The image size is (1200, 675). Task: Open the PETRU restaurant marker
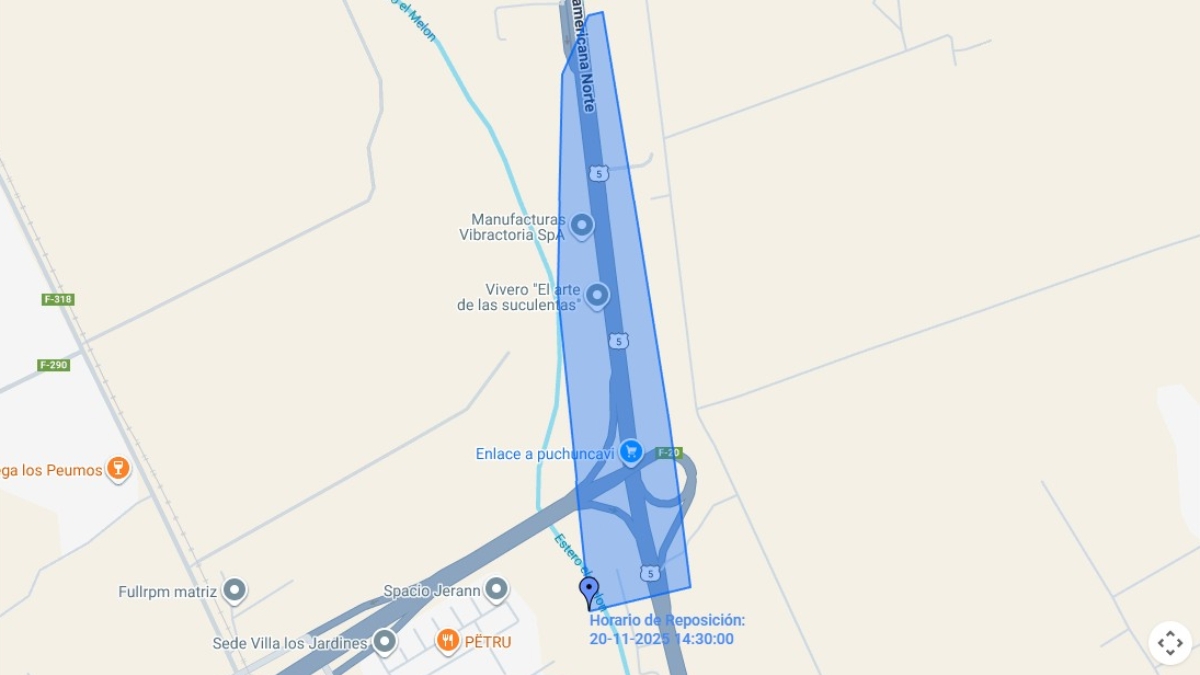click(448, 640)
